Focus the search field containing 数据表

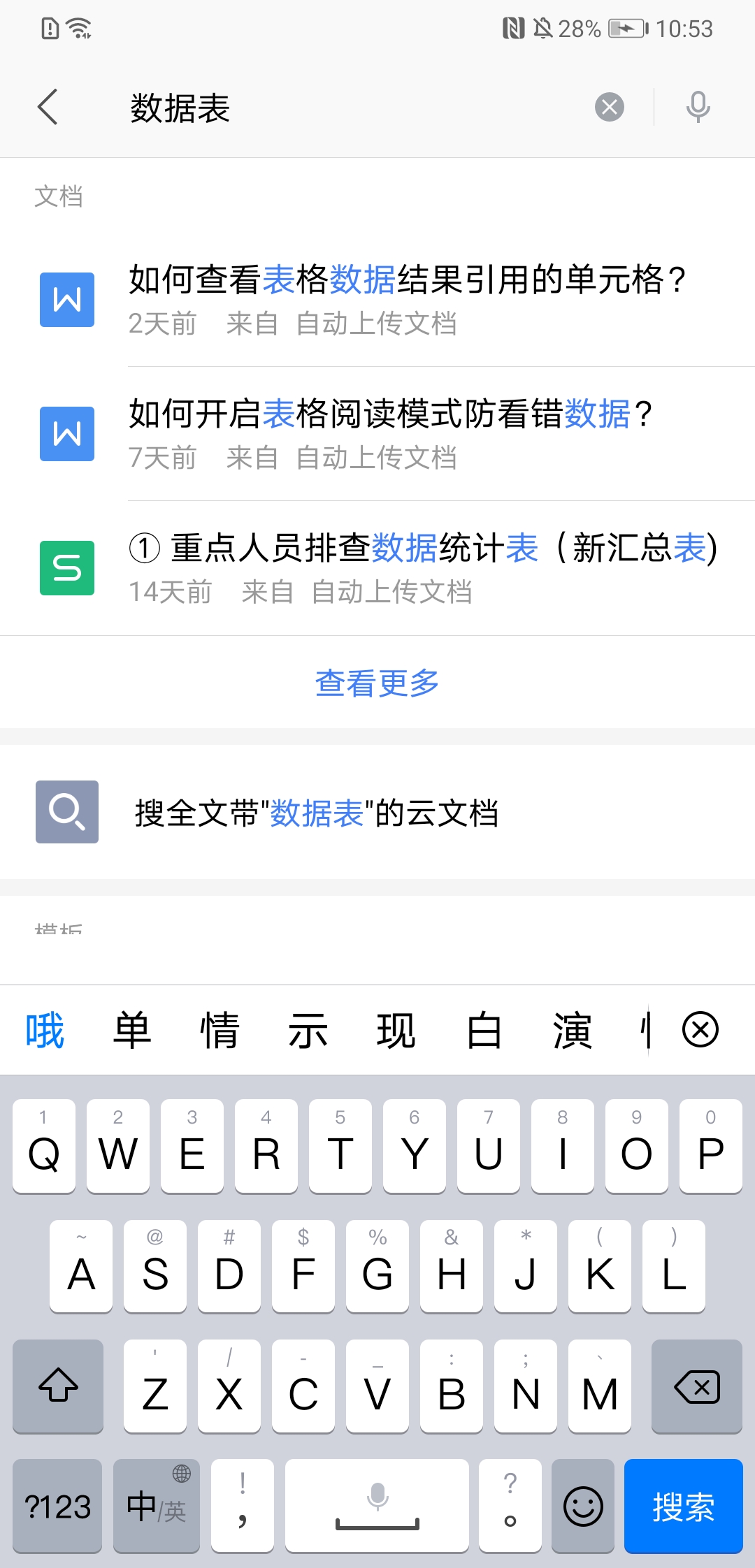click(x=350, y=108)
